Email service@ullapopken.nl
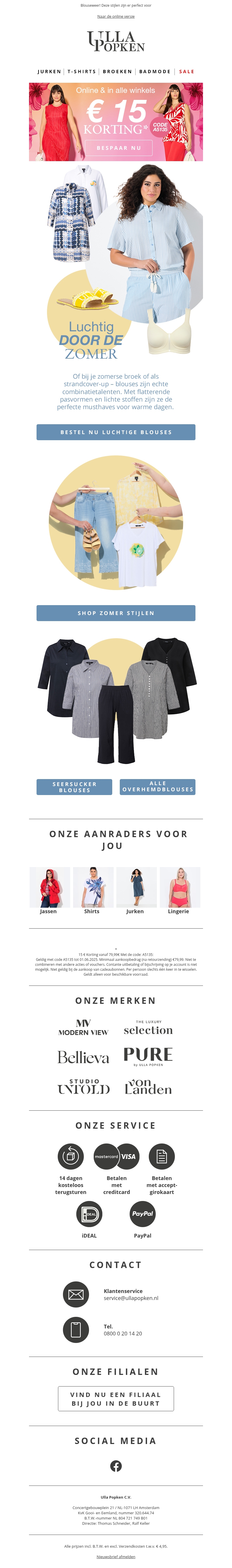This screenshot has width=232, height=1568. coord(130,1298)
